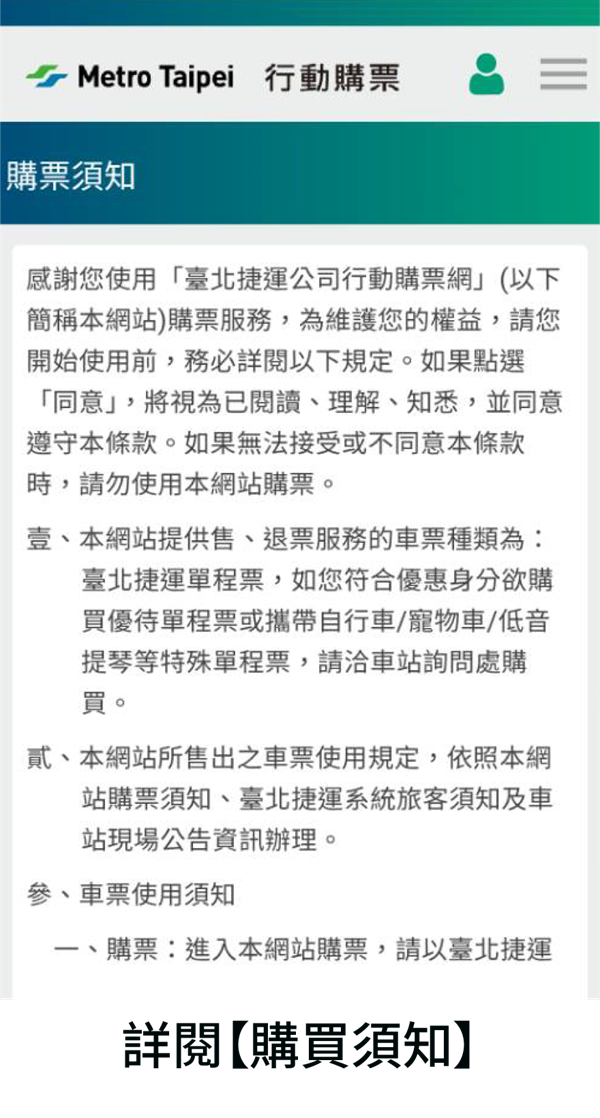Open the hamburger menu
Screen dimensions: 600x1118
click(x=563, y=75)
